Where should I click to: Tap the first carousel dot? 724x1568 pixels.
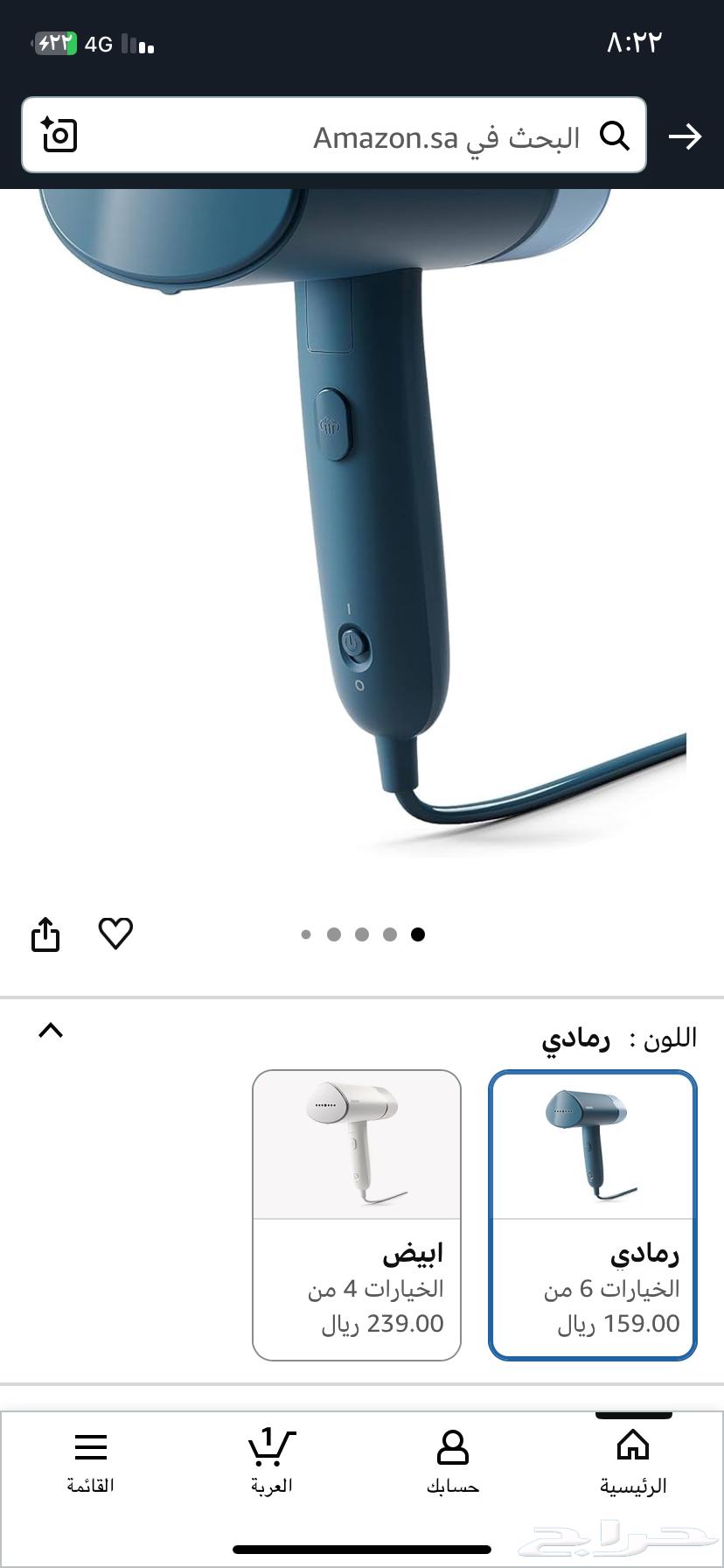(x=306, y=934)
